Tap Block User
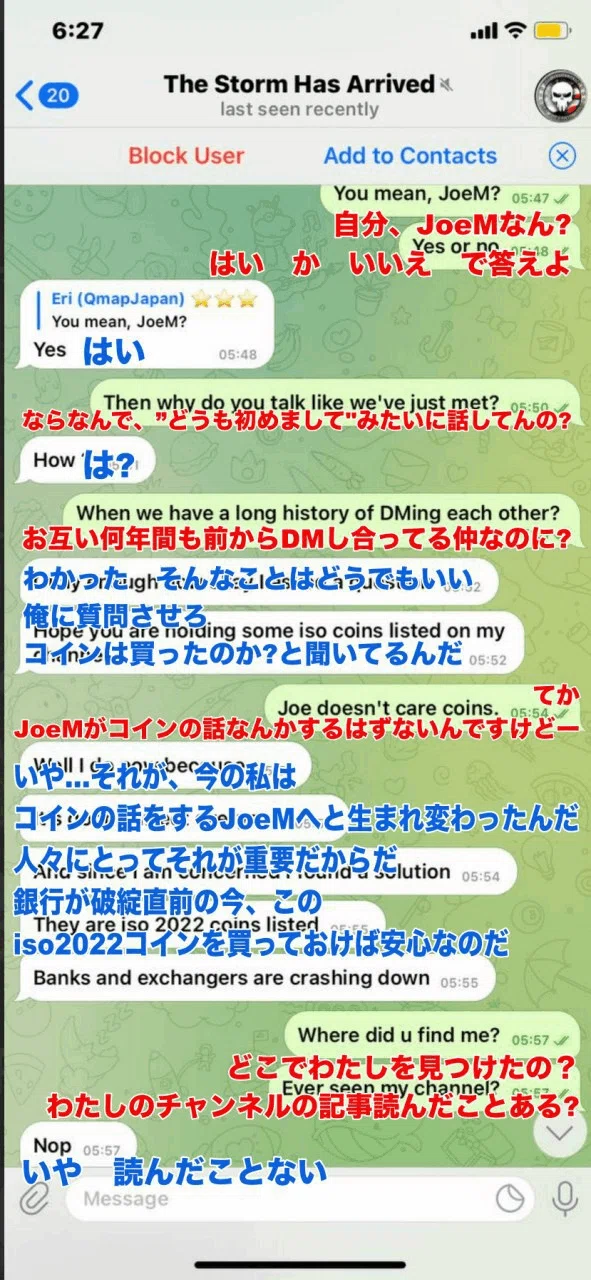Image resolution: width=591 pixels, height=1280 pixels. (187, 156)
